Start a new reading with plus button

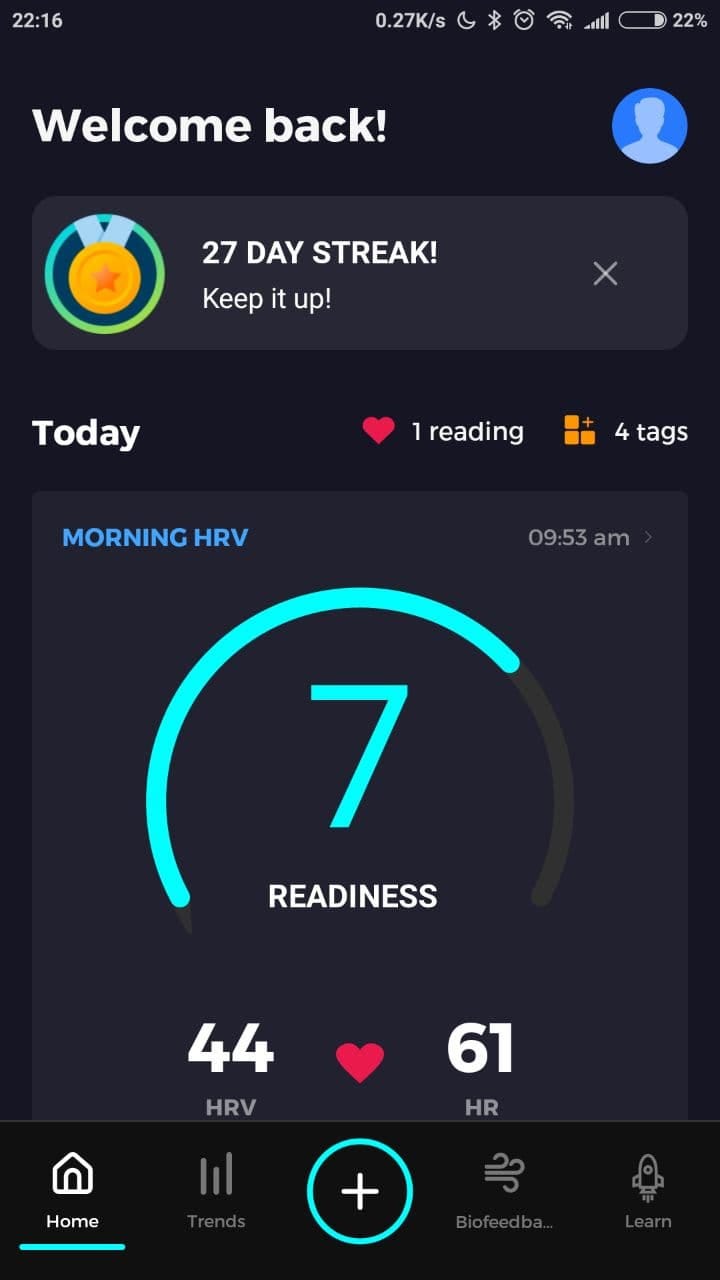click(x=360, y=1191)
